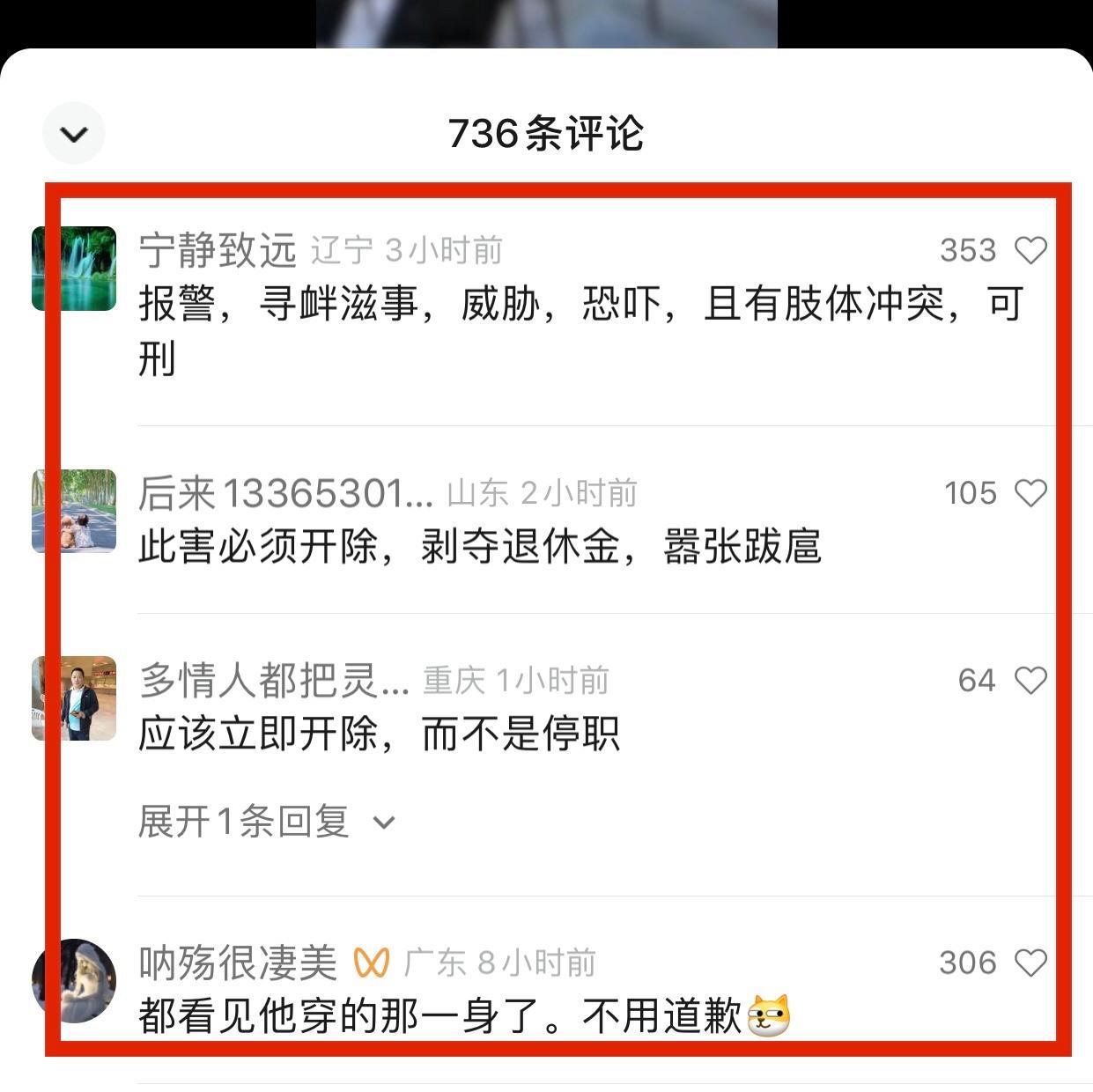The image size is (1093, 1092).
Task: Open 宁静致远's profile avatar
Action: click(x=74, y=269)
